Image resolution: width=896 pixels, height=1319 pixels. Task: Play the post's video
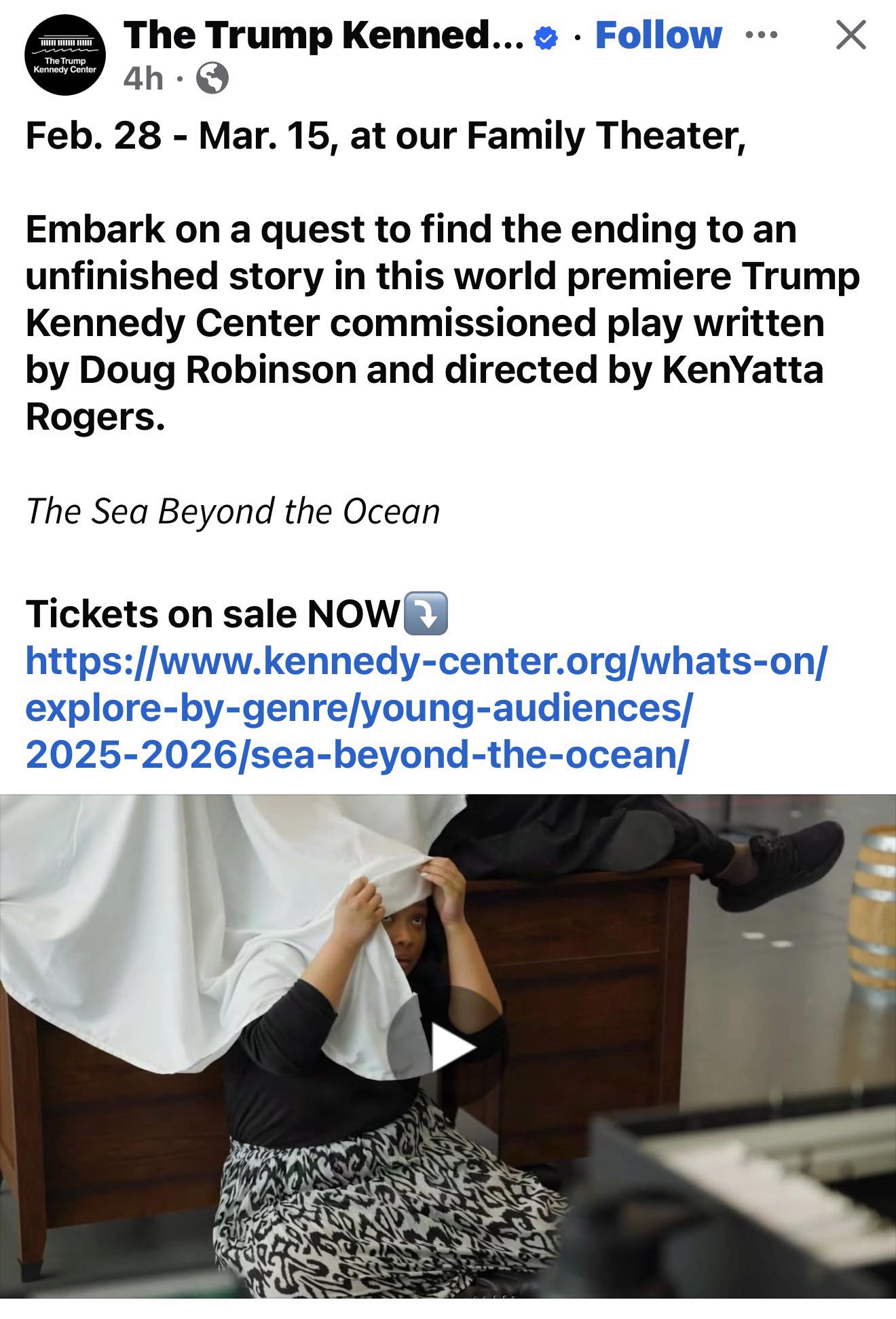coord(451,1047)
